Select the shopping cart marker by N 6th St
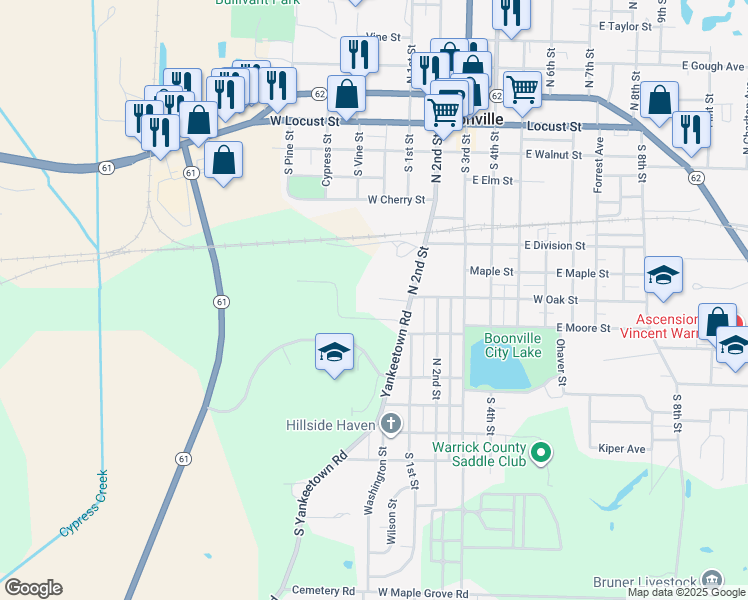This screenshot has width=748, height=600. (522, 88)
